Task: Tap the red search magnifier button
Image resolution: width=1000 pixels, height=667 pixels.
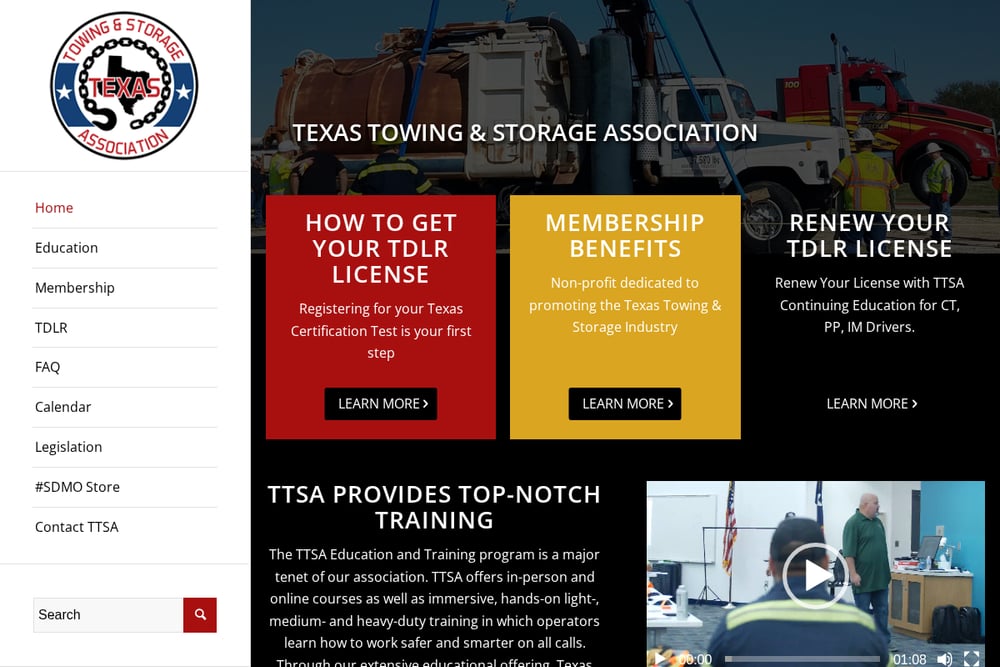Action: (200, 615)
